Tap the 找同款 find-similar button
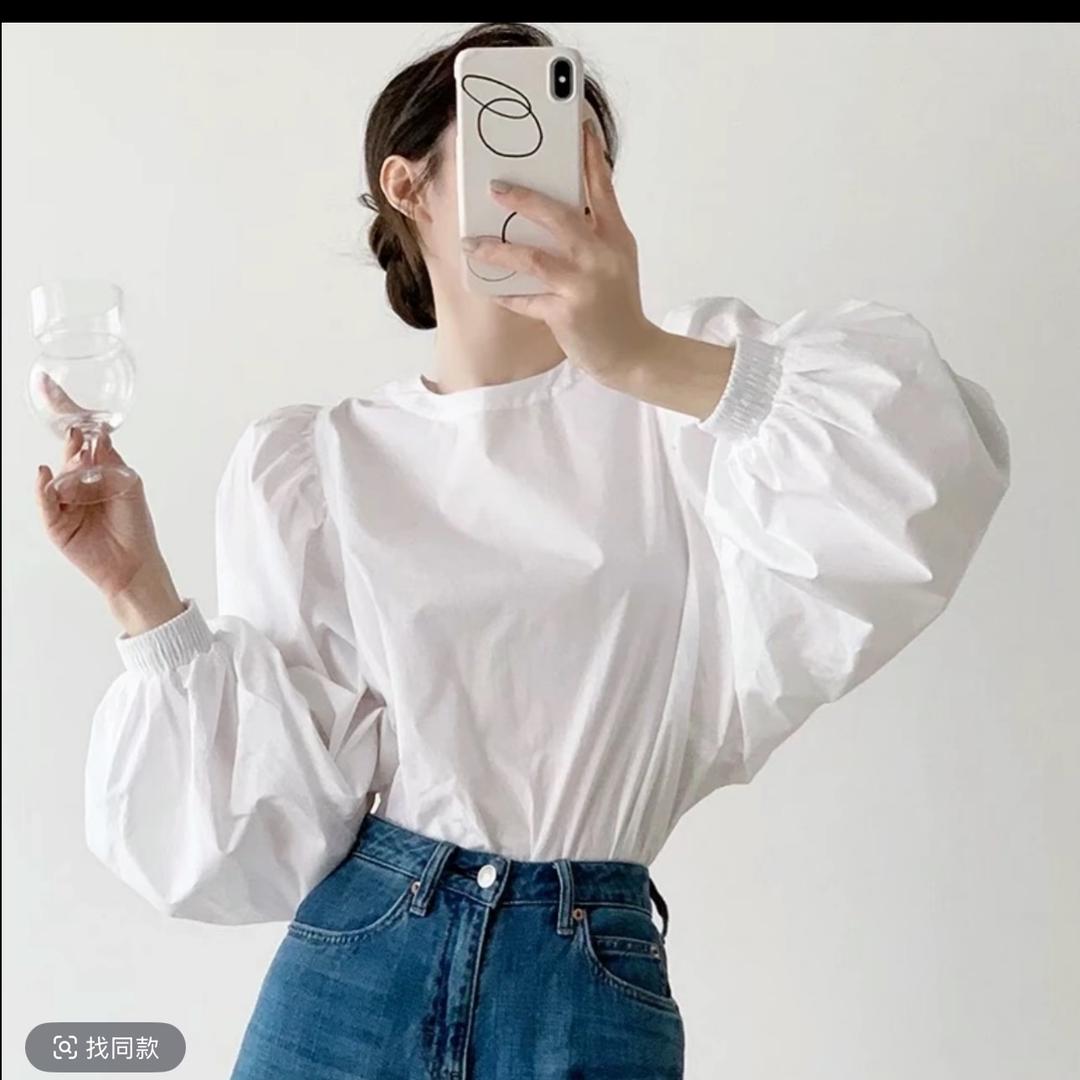Screen dimensions: 1080x1080 (x=106, y=1047)
